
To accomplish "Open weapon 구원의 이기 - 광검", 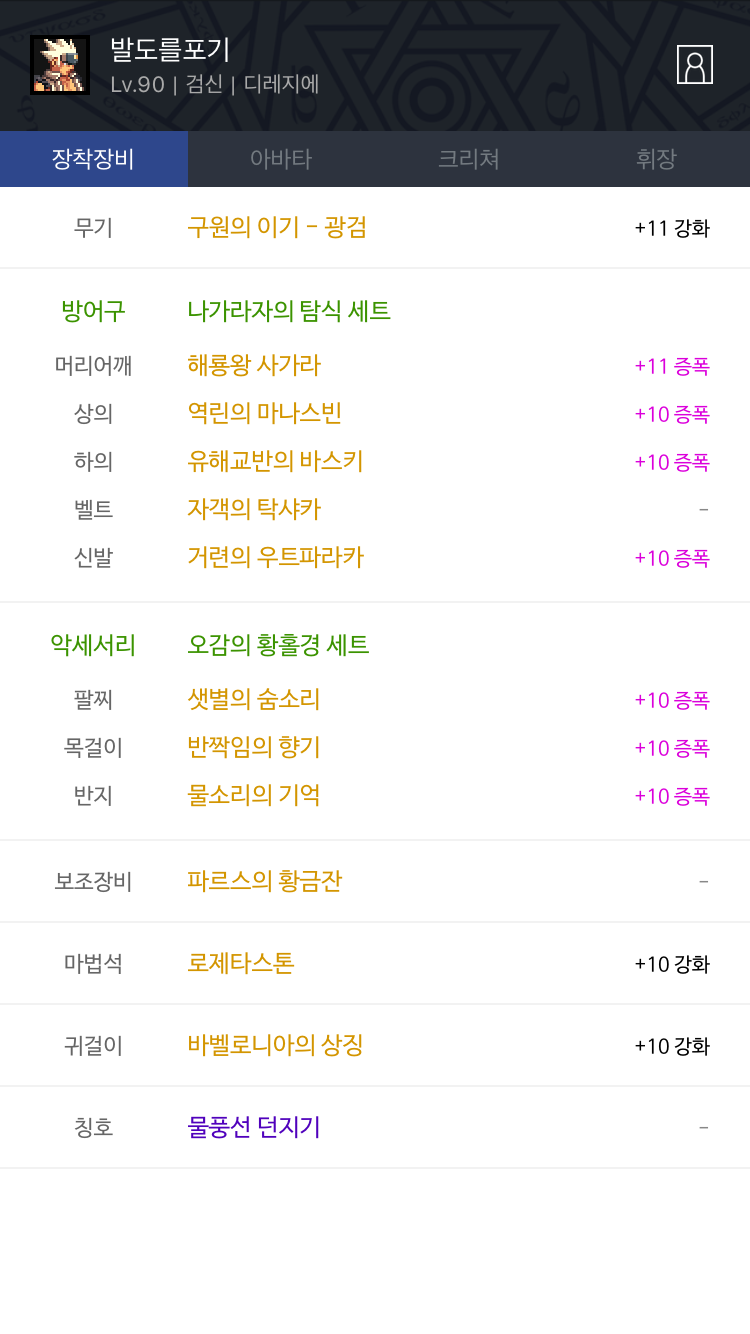I will [277, 227].
